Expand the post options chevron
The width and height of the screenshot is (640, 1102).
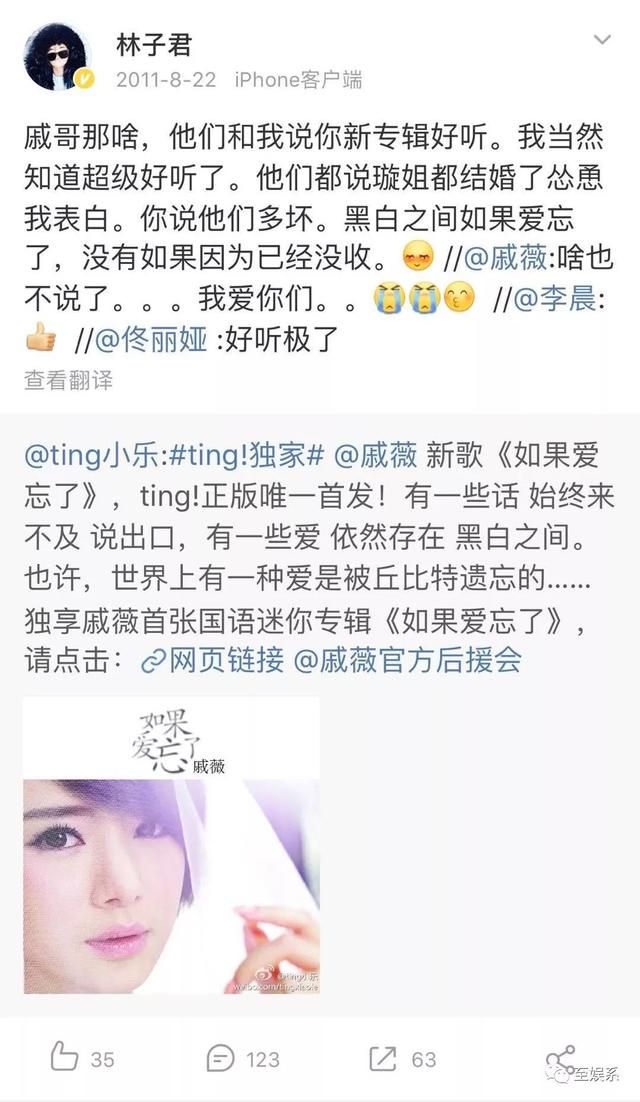click(x=602, y=41)
